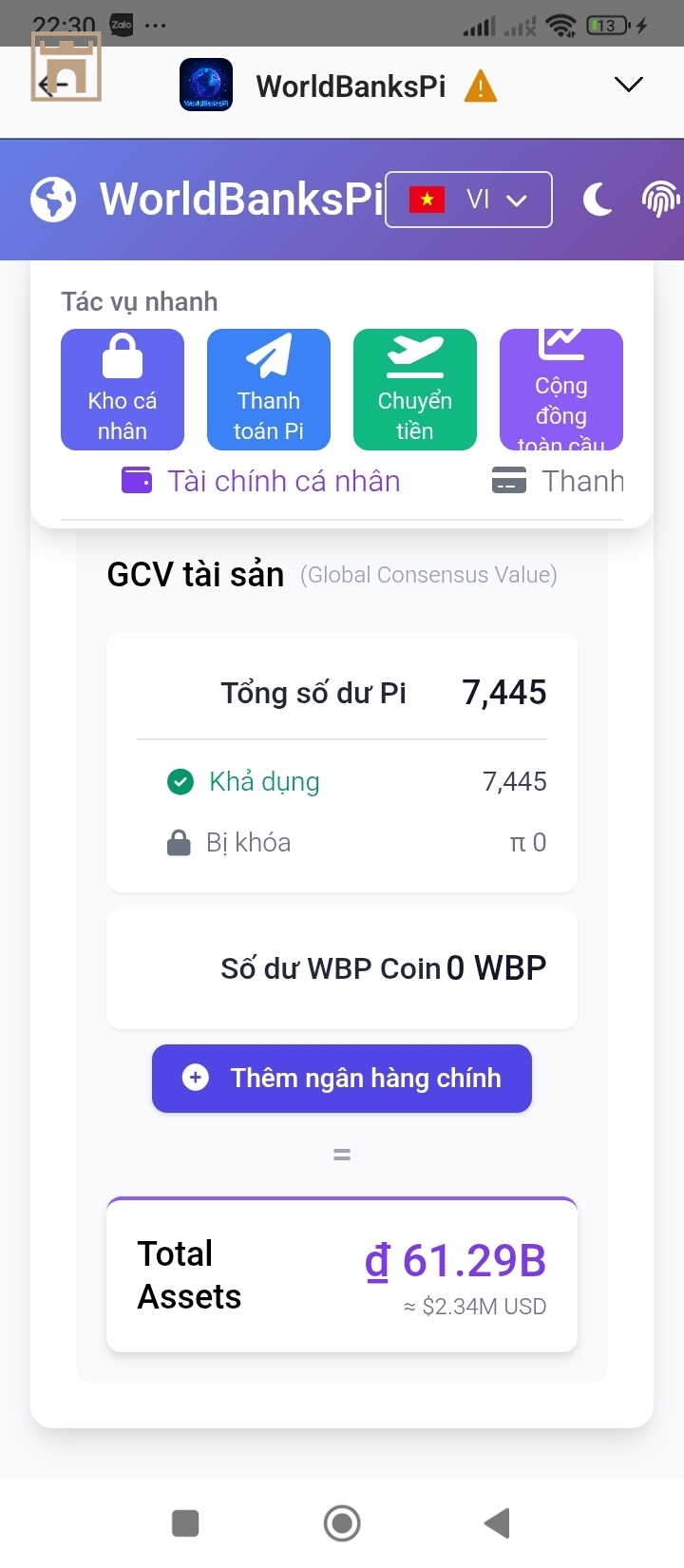Toggle dark mode with the moon icon
This screenshot has width=684, height=1568.
(598, 200)
